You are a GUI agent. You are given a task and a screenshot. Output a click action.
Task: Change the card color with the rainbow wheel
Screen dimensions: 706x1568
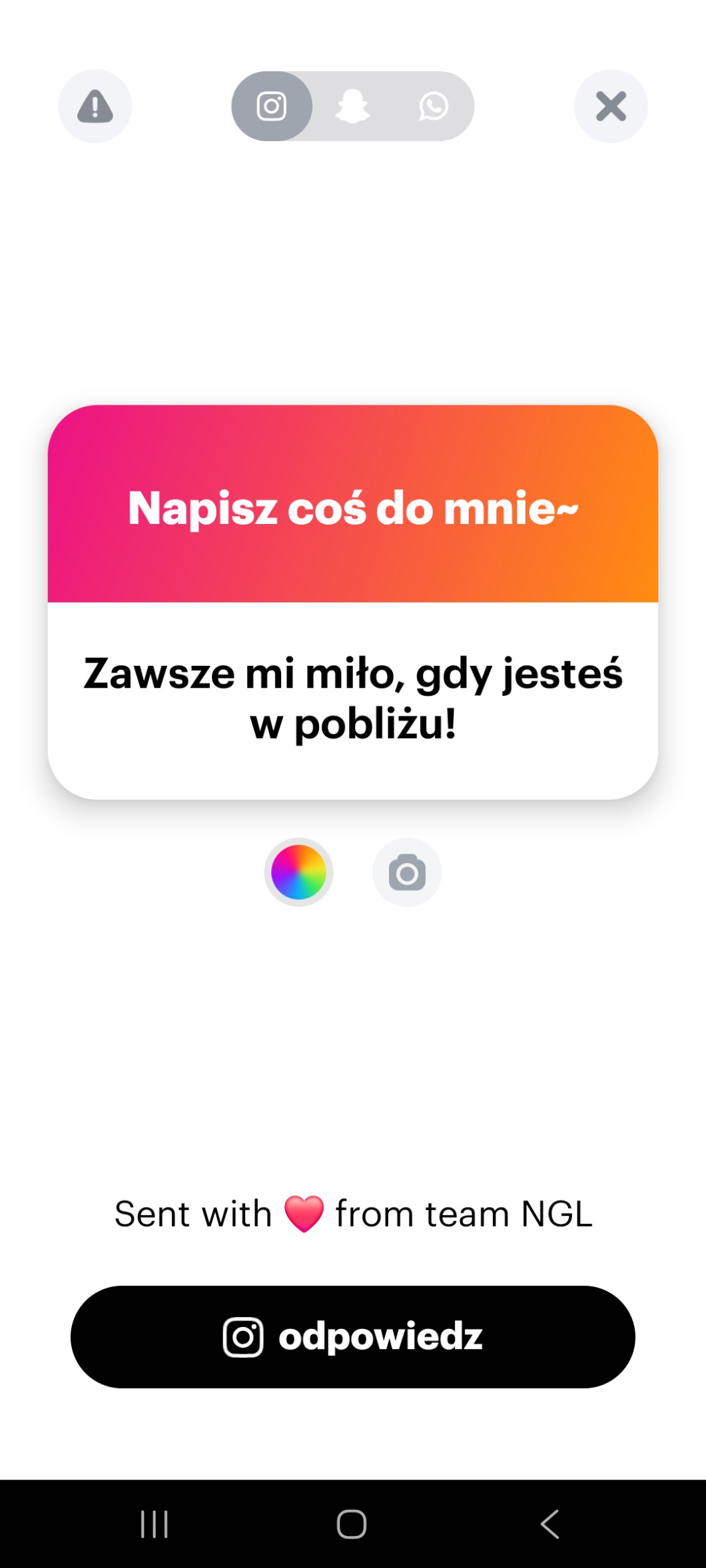[298, 872]
